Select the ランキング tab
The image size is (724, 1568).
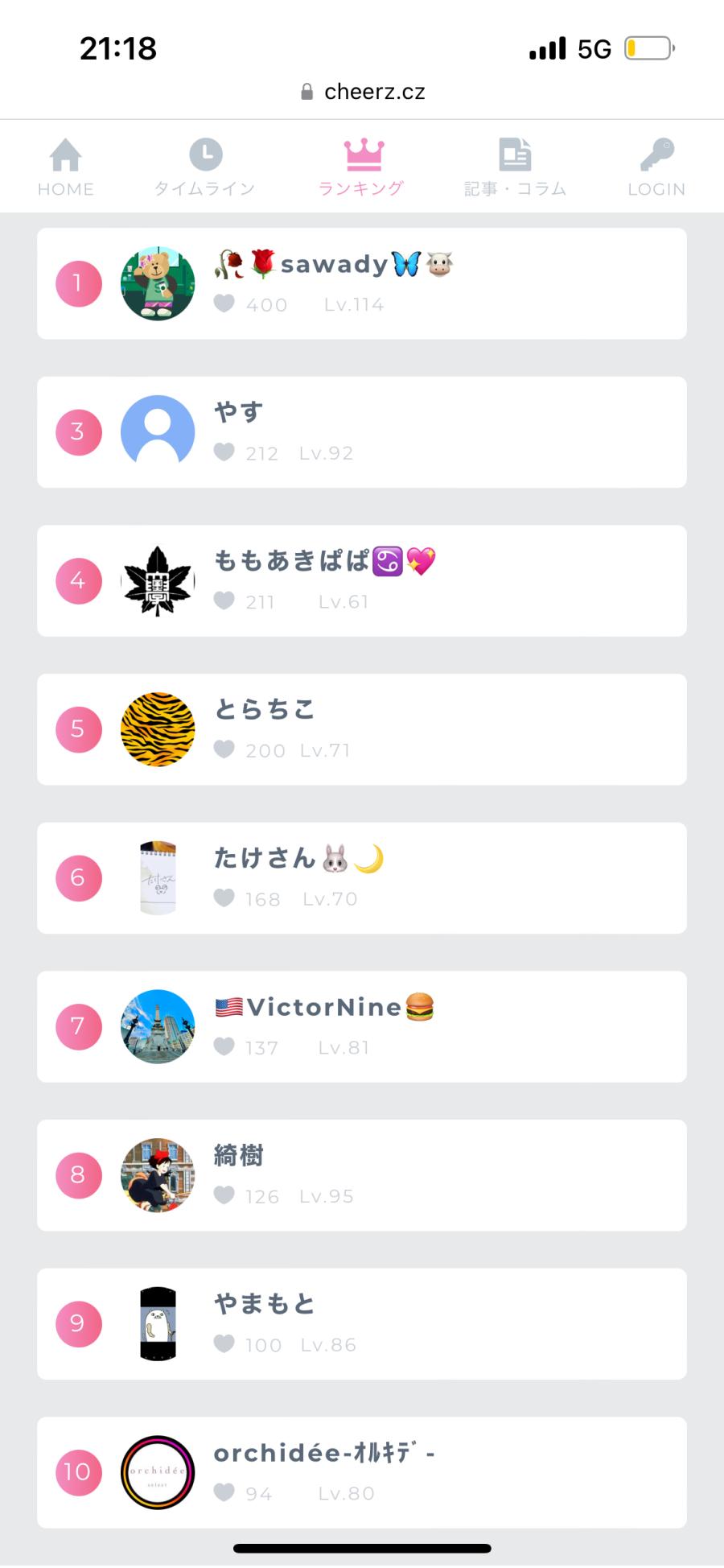click(362, 167)
